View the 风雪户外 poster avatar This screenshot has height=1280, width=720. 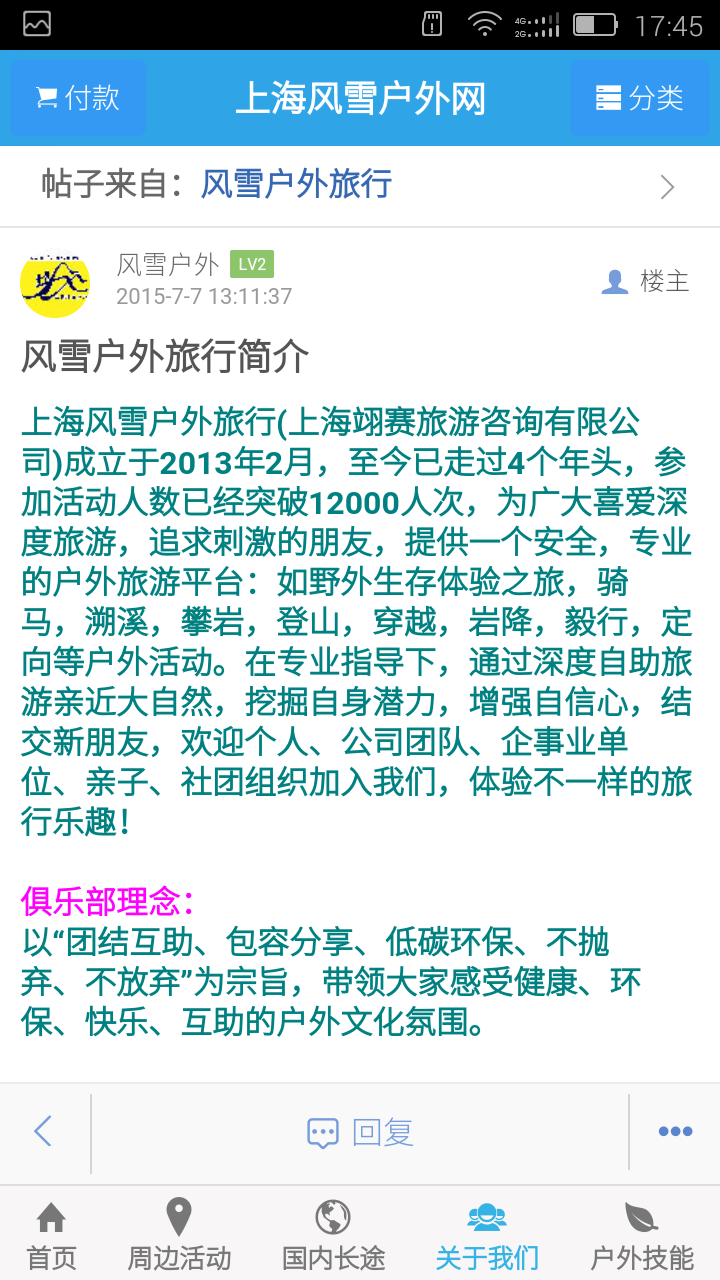55,282
